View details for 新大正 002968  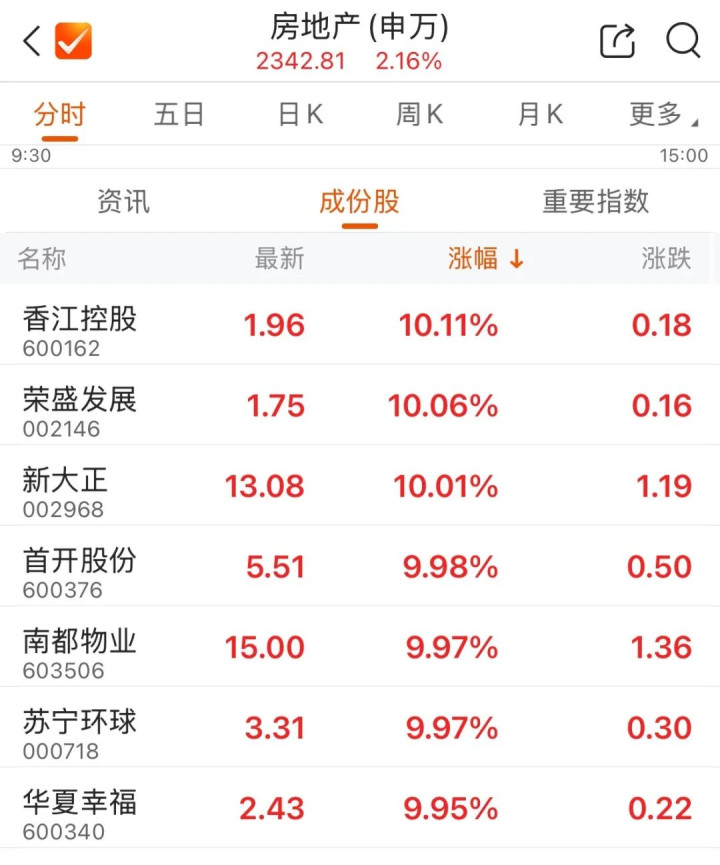point(65,490)
